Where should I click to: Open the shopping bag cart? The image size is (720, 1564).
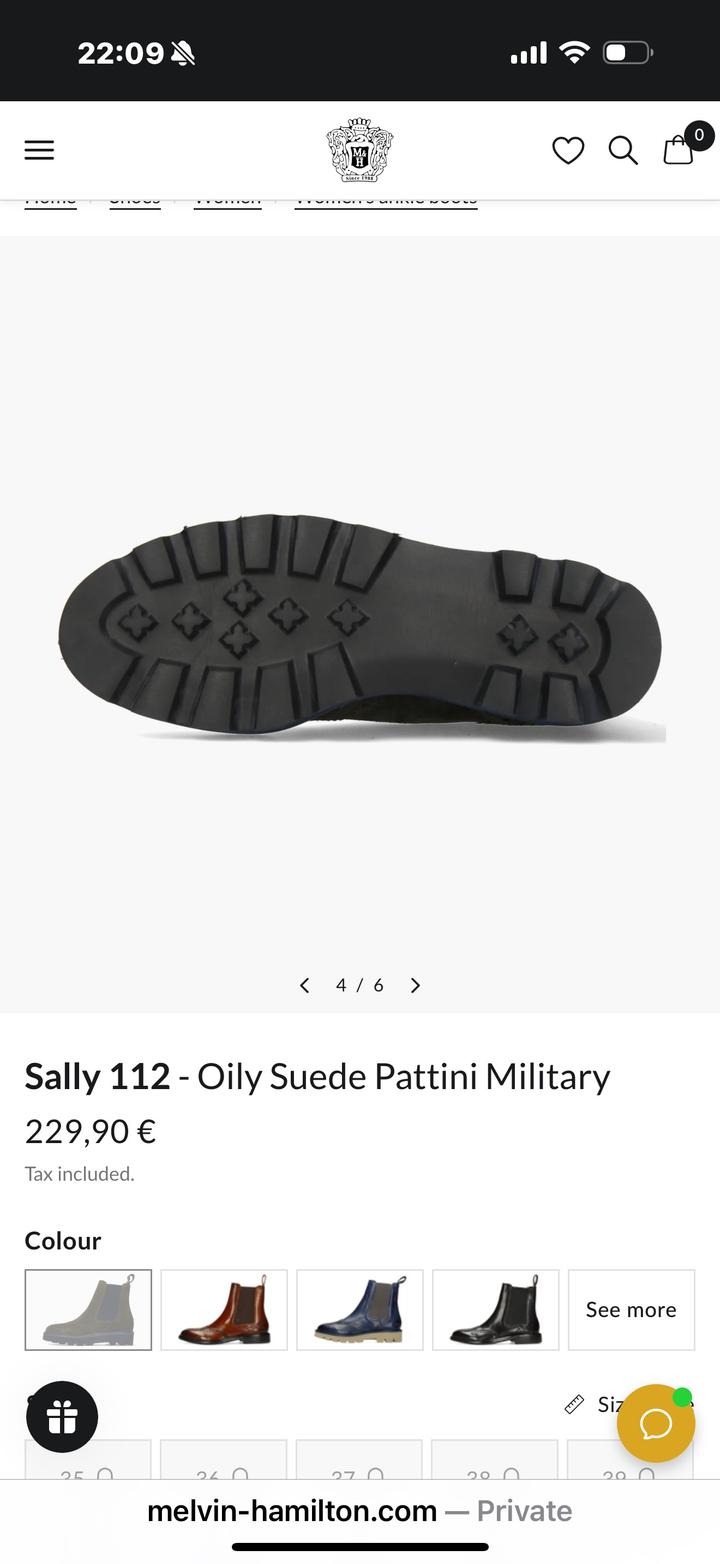tap(680, 149)
